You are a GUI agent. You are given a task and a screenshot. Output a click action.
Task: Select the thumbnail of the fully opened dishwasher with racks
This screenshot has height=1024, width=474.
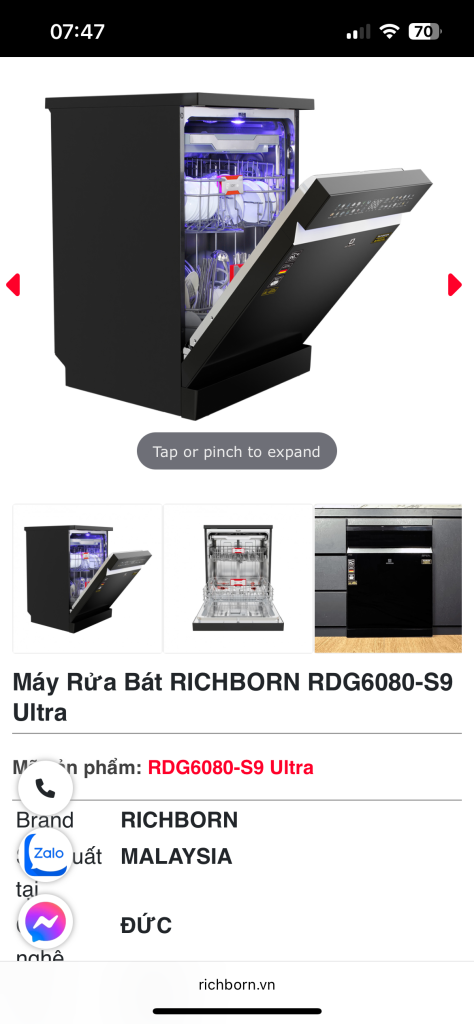[238, 579]
